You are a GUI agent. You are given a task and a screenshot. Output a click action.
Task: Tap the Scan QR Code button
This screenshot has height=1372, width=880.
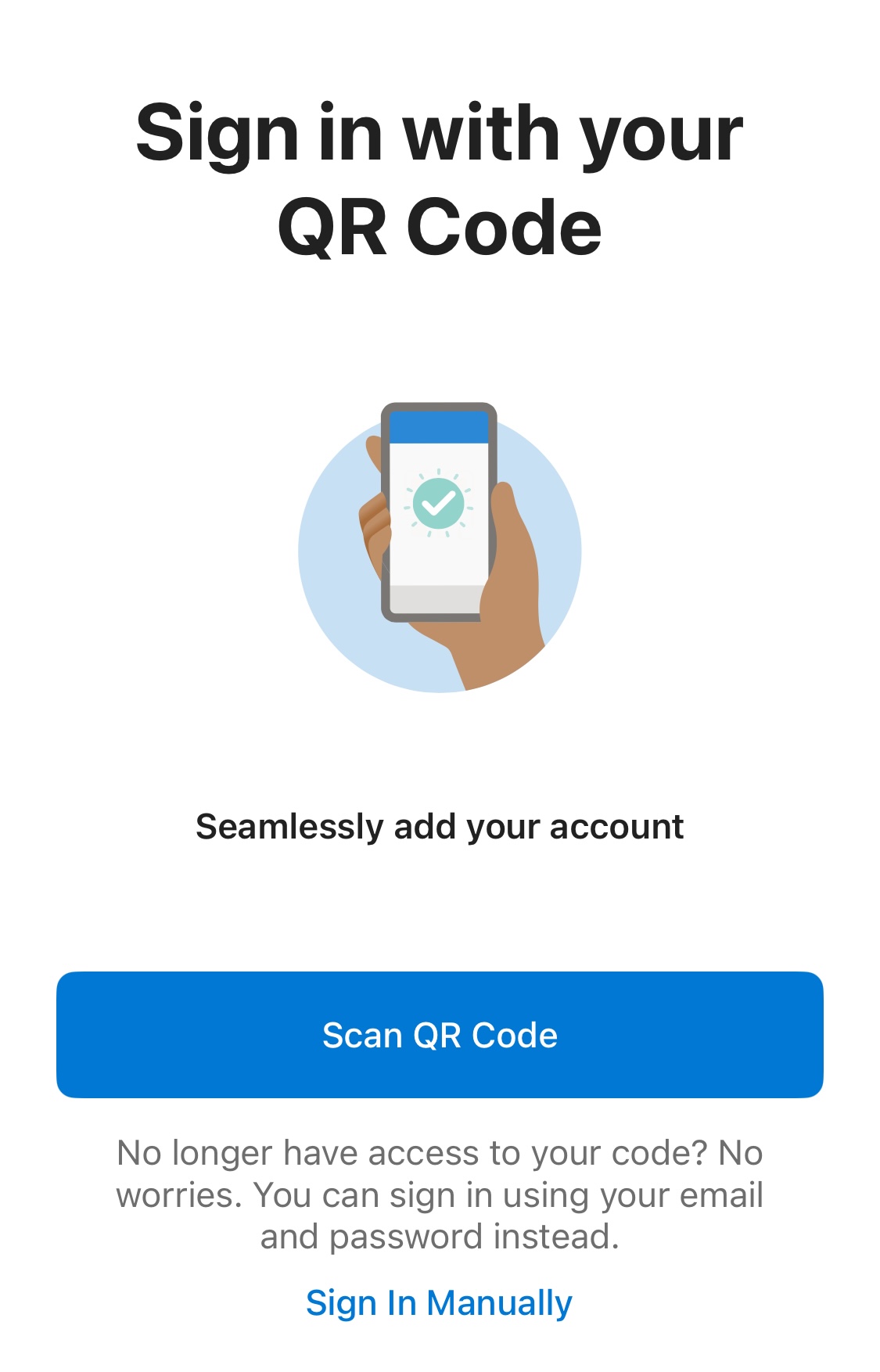440,1034
